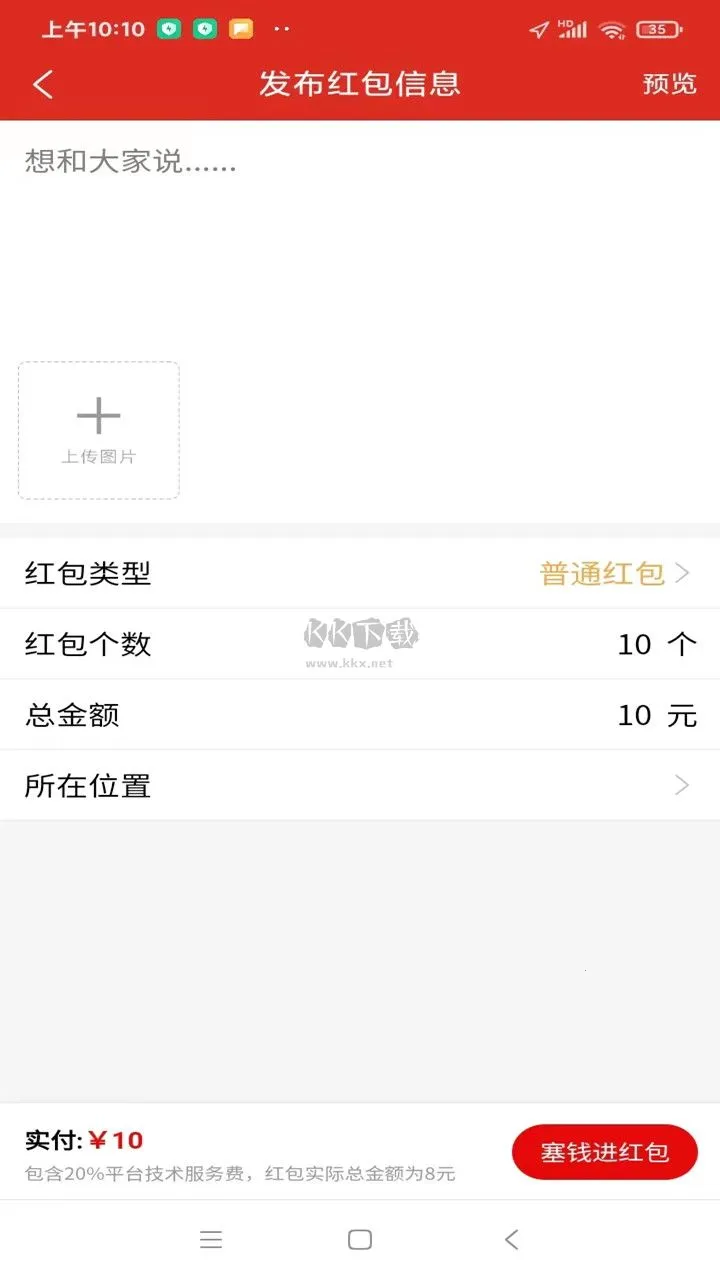Tap the back arrow in the title bar
720x1280 pixels.
pyautogui.click(x=42, y=85)
